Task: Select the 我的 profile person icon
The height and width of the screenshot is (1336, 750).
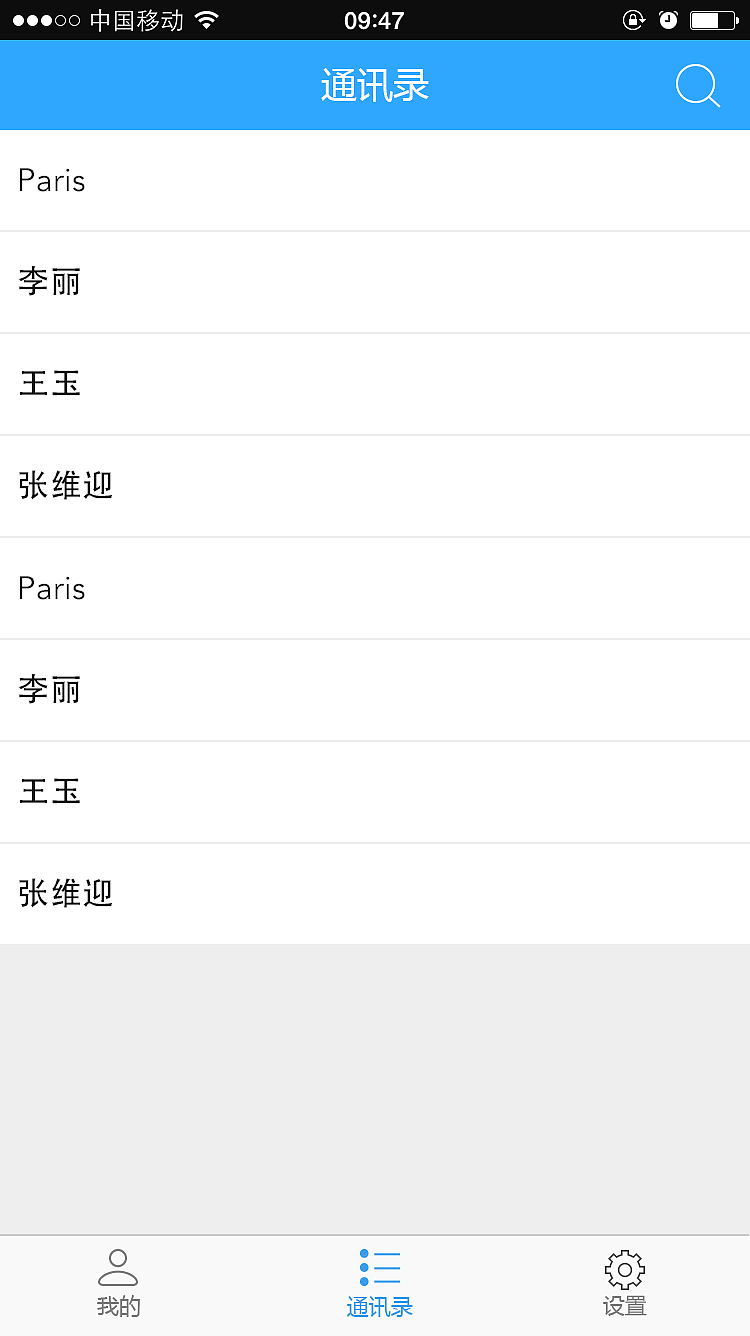Action: pos(119,1266)
